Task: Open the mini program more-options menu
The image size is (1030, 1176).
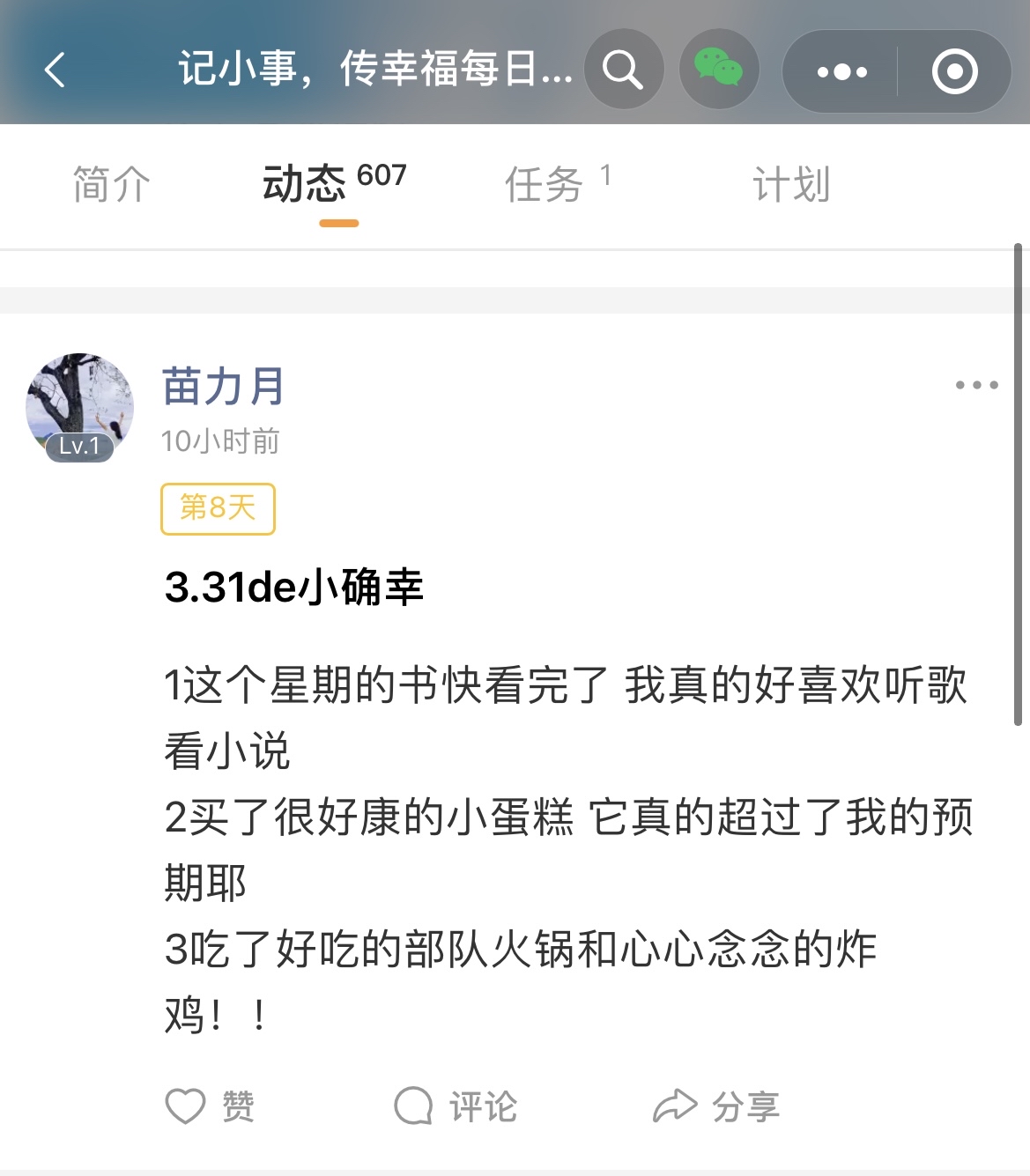Action: pyautogui.click(x=841, y=71)
